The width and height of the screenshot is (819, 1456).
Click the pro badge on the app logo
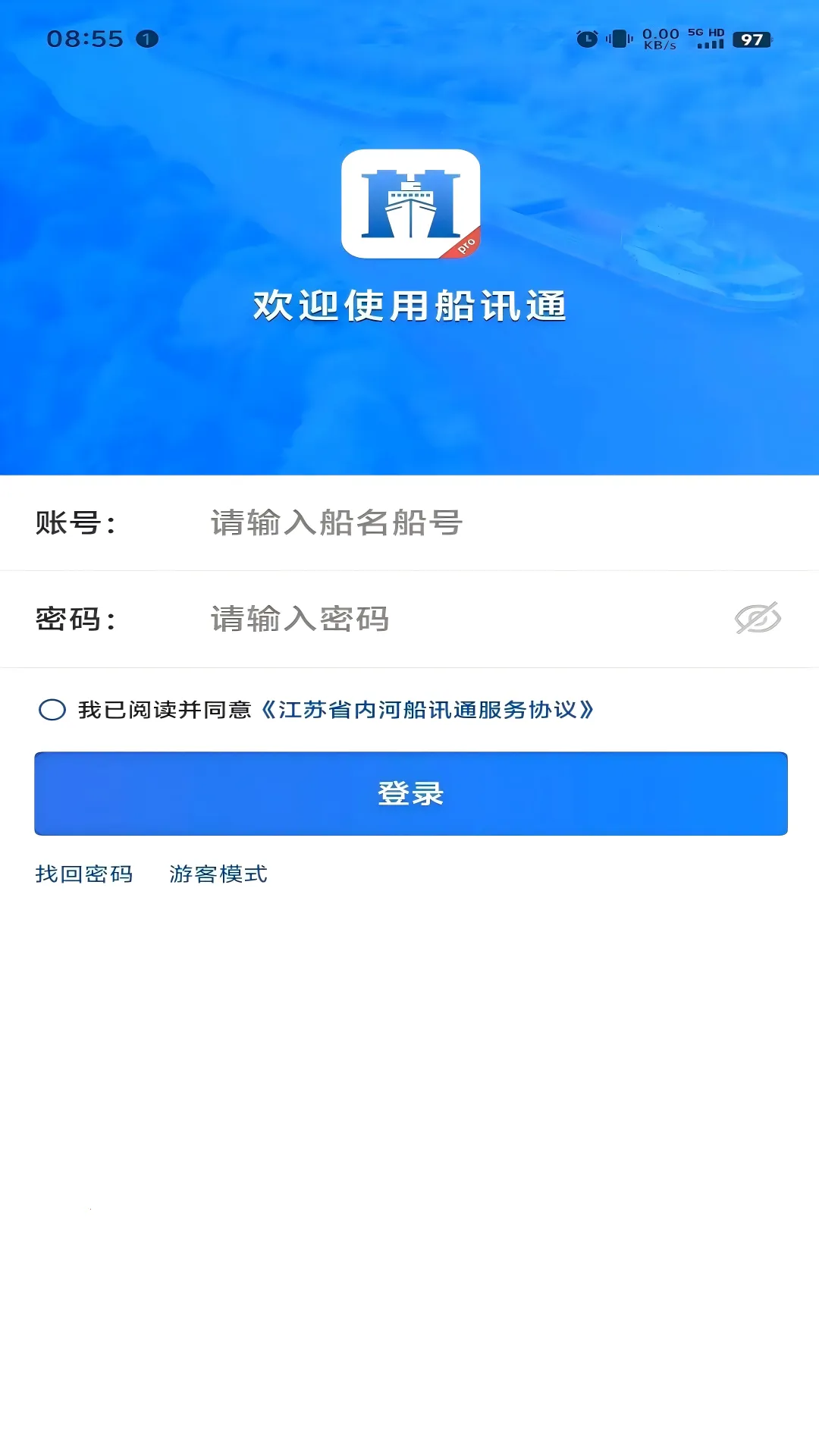[x=466, y=243]
